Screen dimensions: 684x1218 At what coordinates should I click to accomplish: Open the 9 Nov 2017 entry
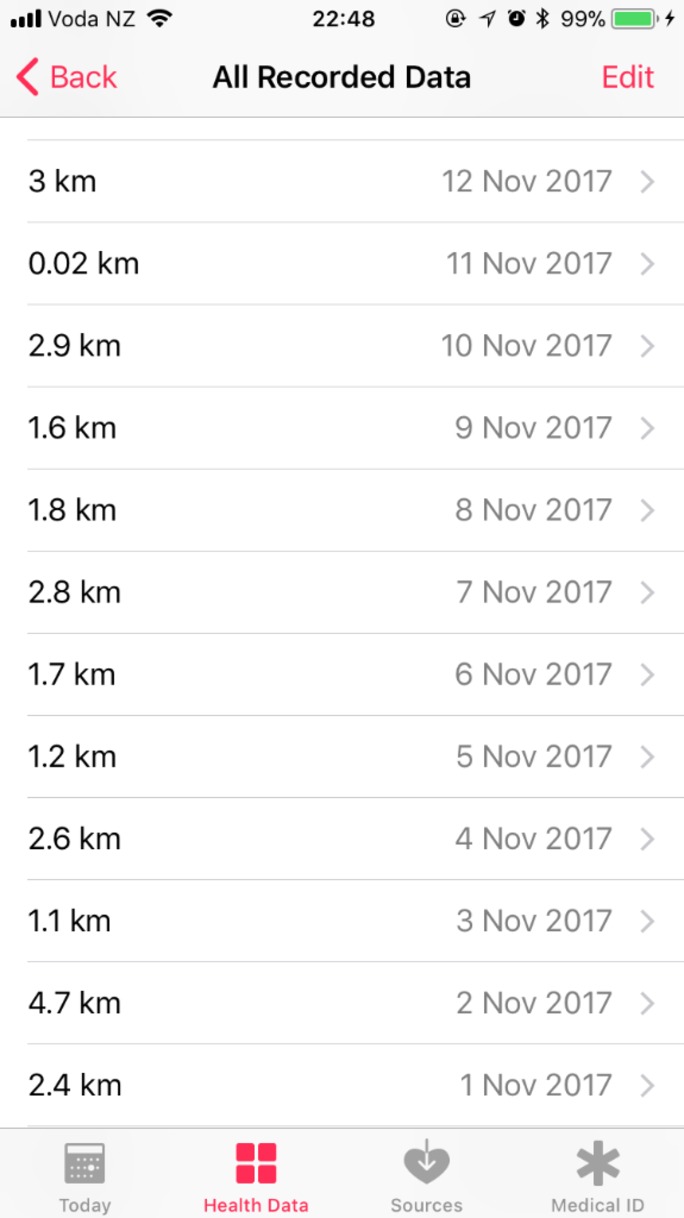[342, 427]
